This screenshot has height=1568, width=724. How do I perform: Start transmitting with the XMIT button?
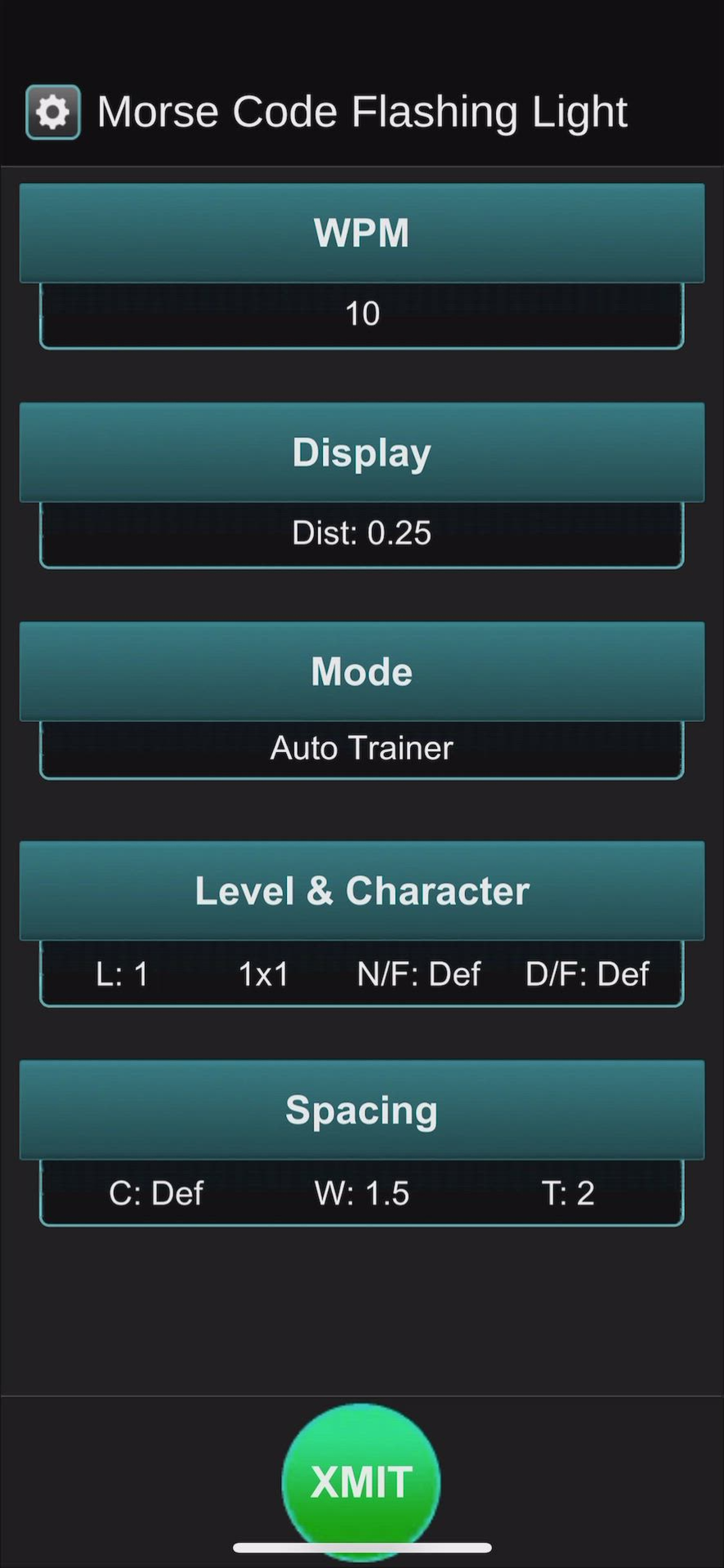tap(361, 1481)
